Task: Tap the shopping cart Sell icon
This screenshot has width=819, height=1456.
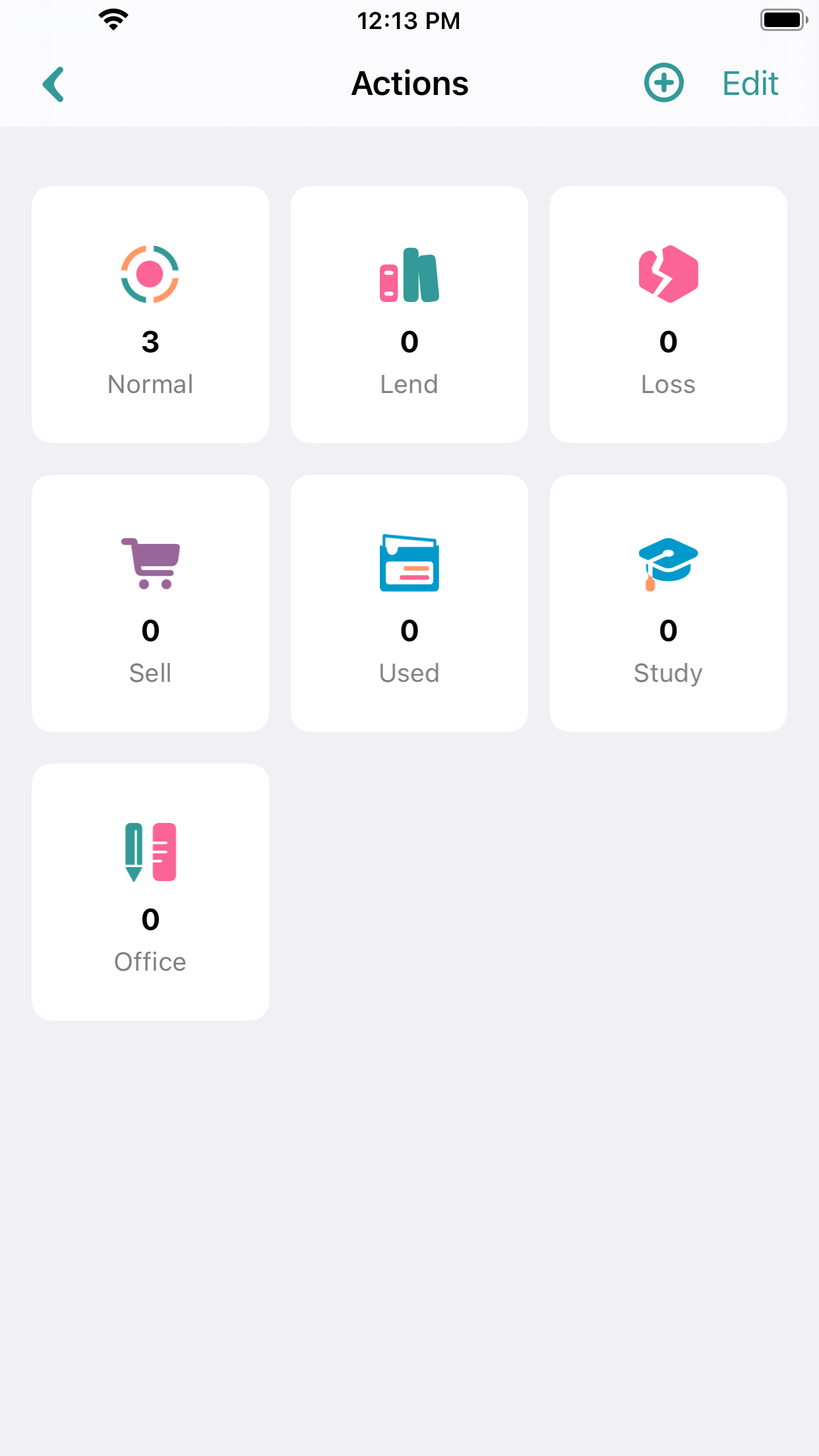Action: pos(150,564)
